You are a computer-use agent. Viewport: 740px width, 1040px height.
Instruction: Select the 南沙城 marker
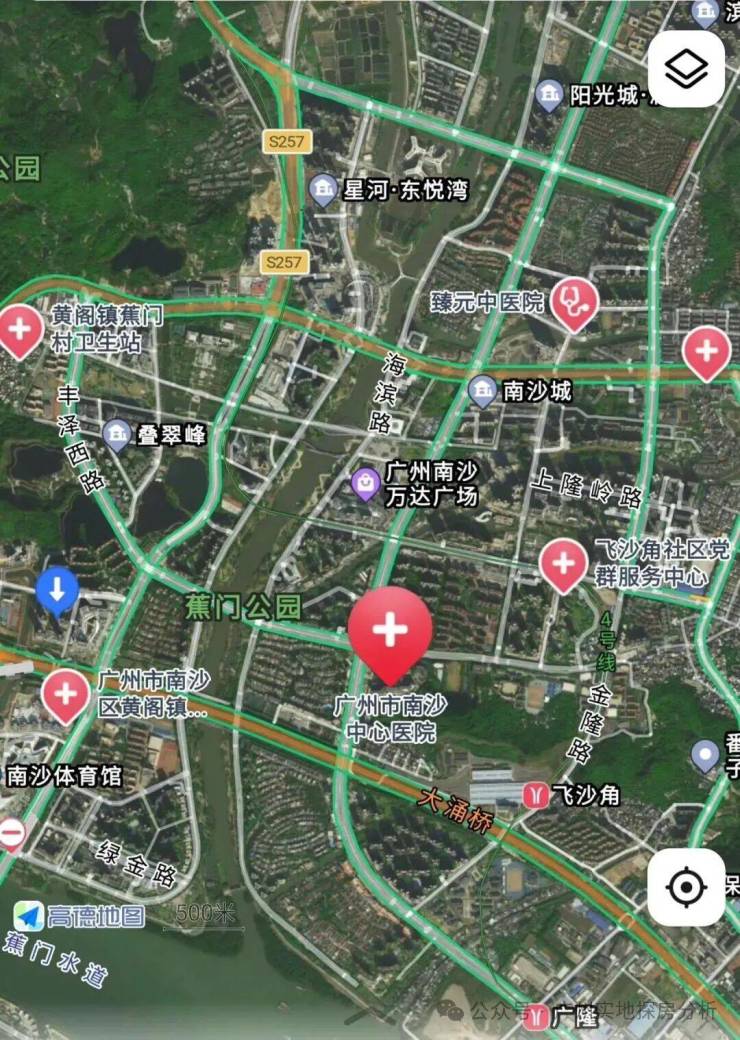(x=484, y=390)
